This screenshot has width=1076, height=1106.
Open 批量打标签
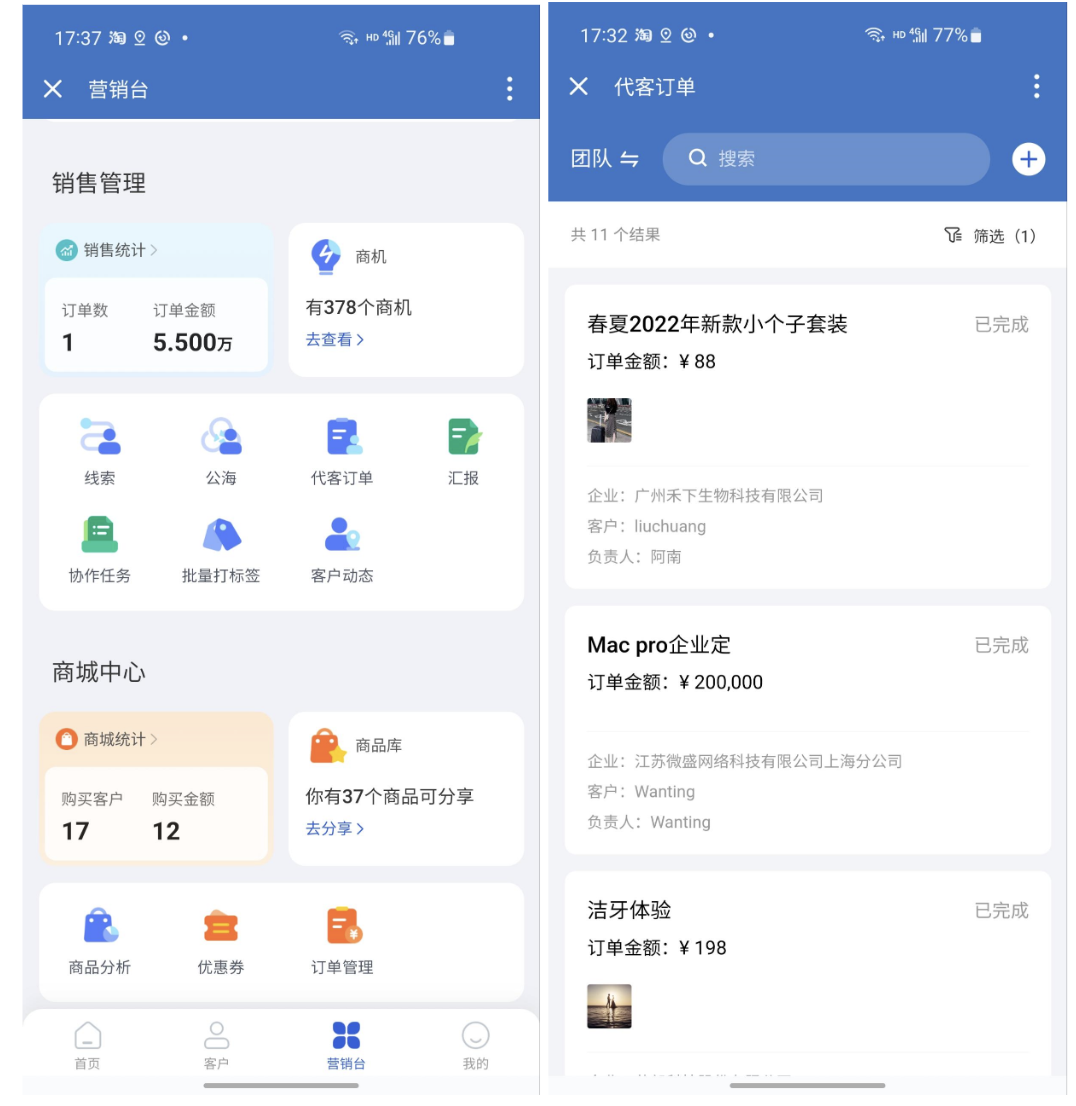[x=221, y=549]
